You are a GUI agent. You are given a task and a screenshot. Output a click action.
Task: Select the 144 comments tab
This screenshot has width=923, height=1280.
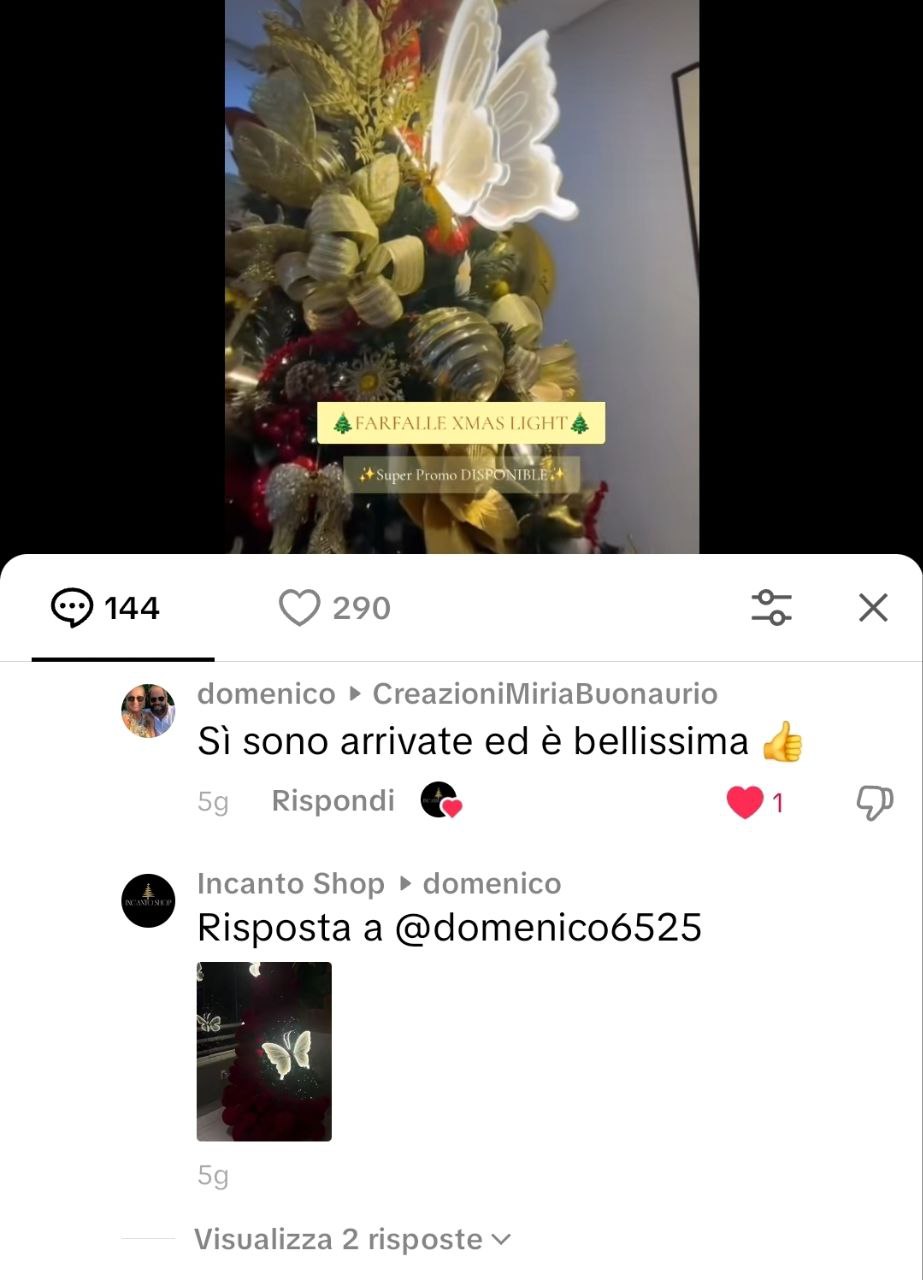coord(106,607)
